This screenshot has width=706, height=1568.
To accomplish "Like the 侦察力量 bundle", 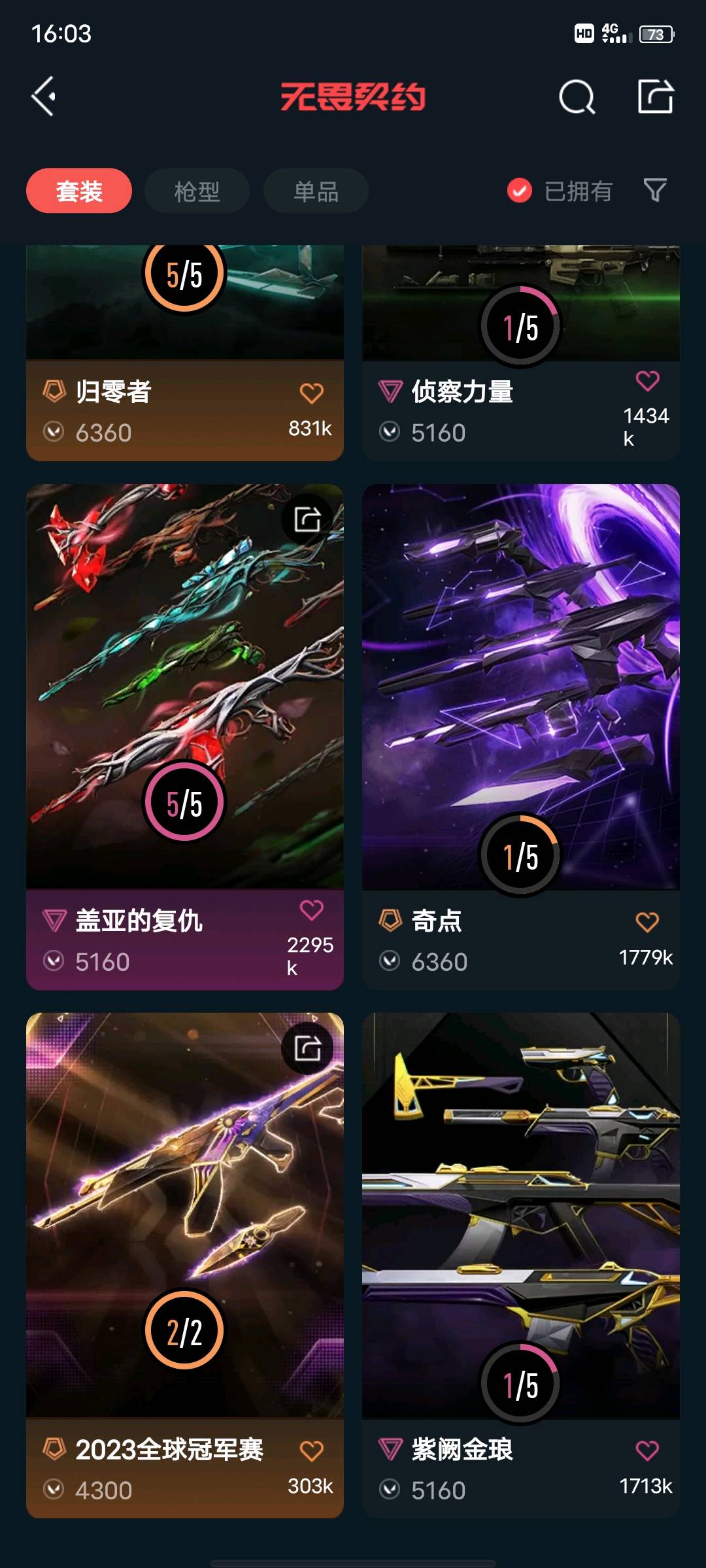I will [x=647, y=381].
